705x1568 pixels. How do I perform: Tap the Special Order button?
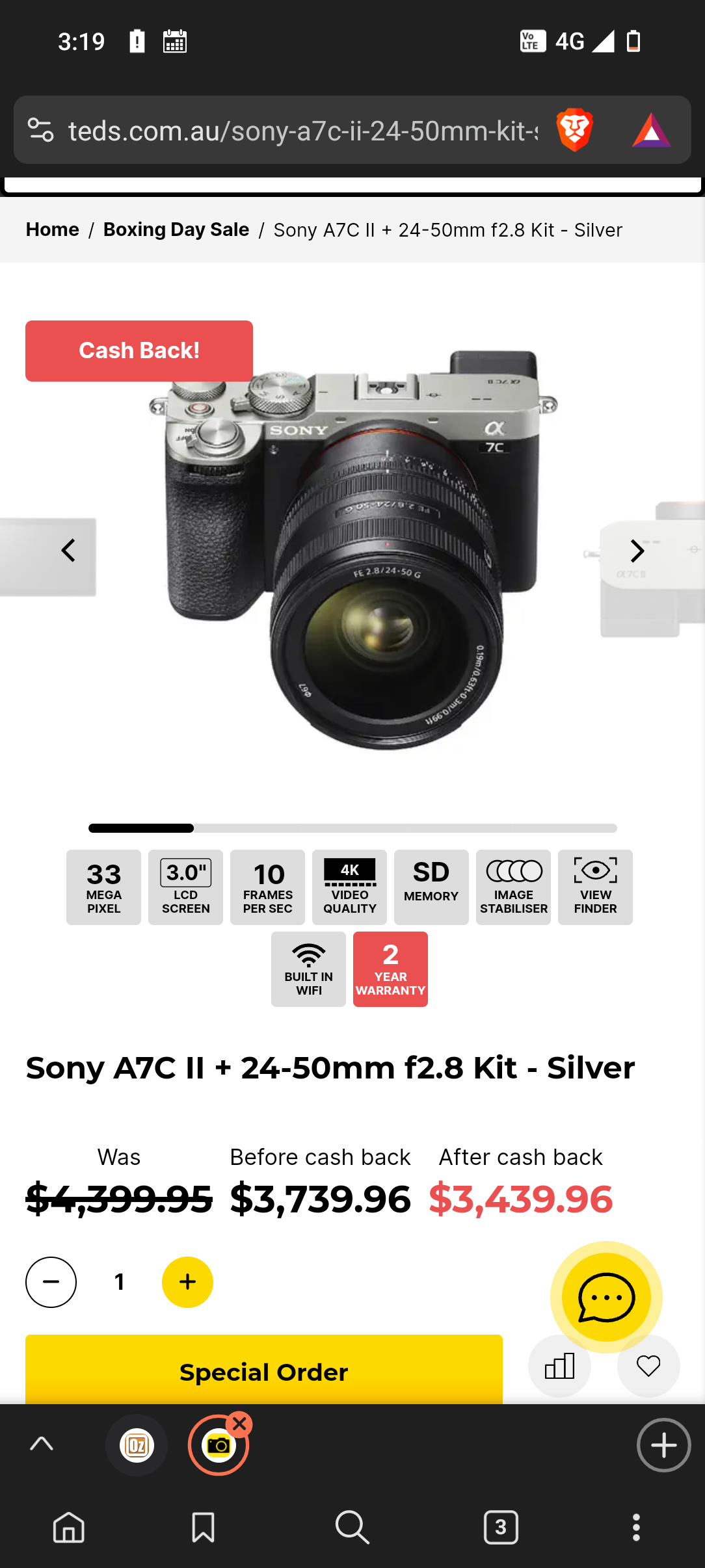pyautogui.click(x=263, y=1370)
